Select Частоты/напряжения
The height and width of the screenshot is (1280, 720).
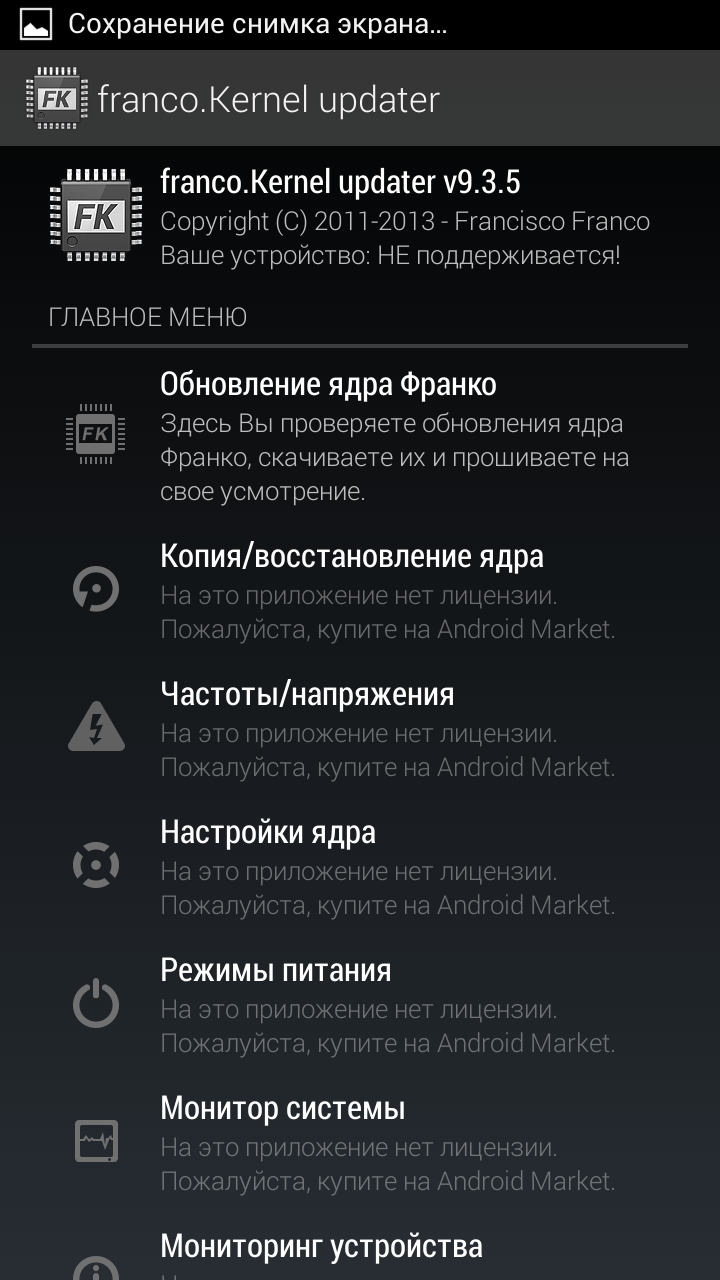(x=360, y=728)
